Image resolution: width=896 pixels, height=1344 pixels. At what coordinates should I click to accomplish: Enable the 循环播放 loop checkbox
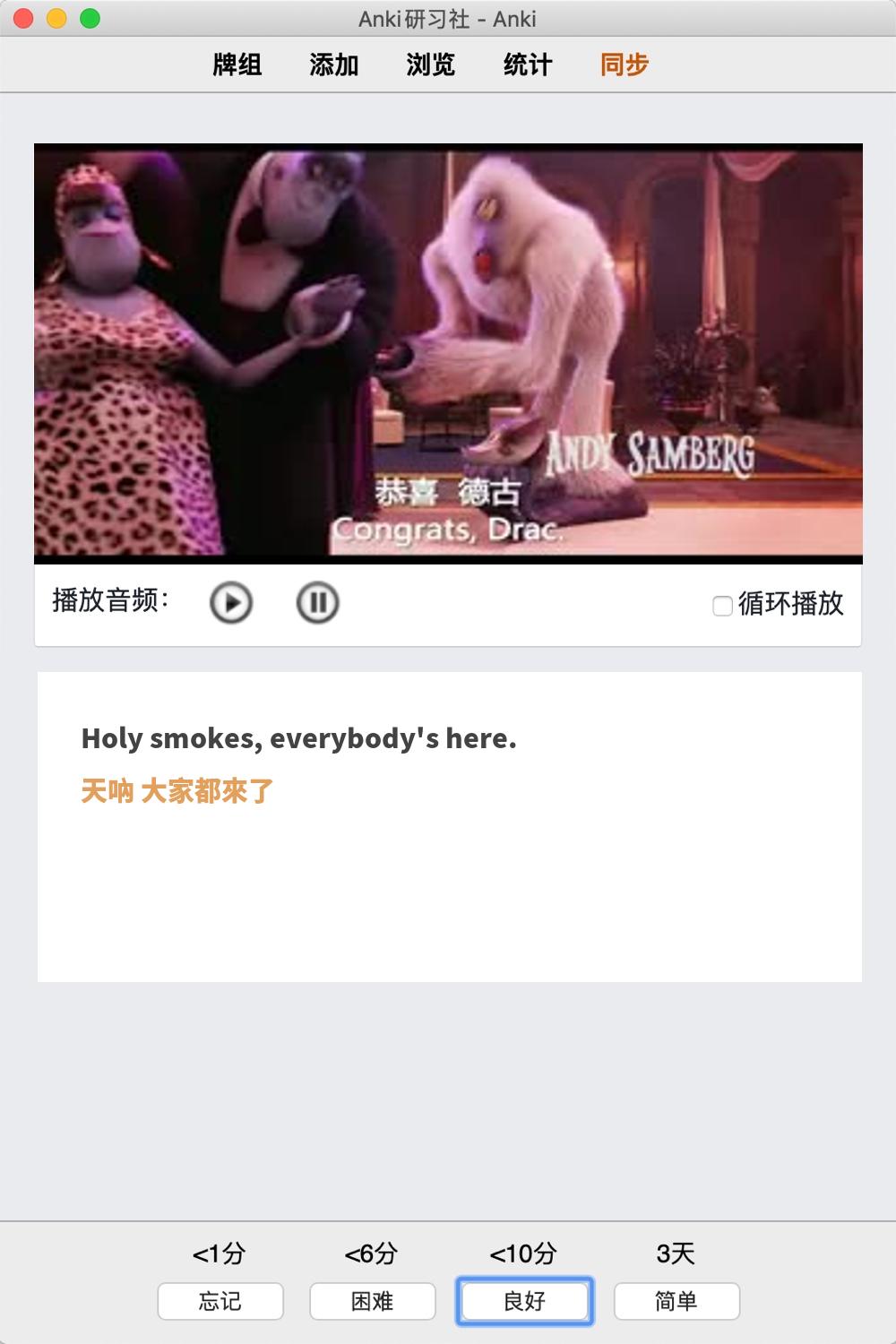point(722,607)
